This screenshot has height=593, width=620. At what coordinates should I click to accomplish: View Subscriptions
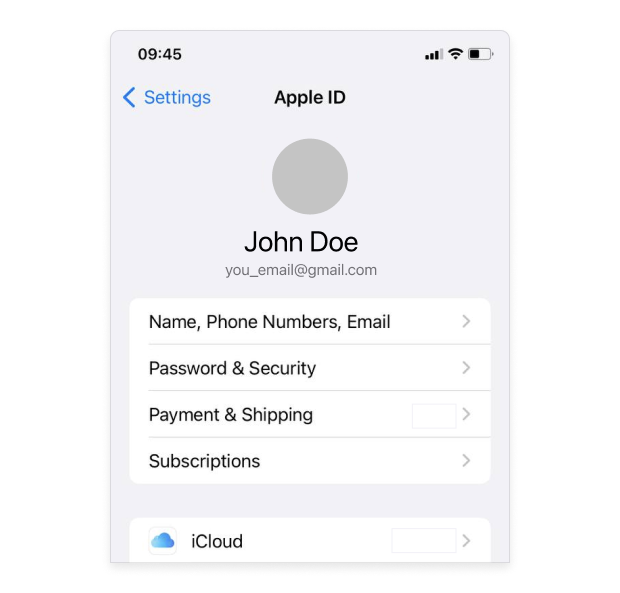(309, 461)
